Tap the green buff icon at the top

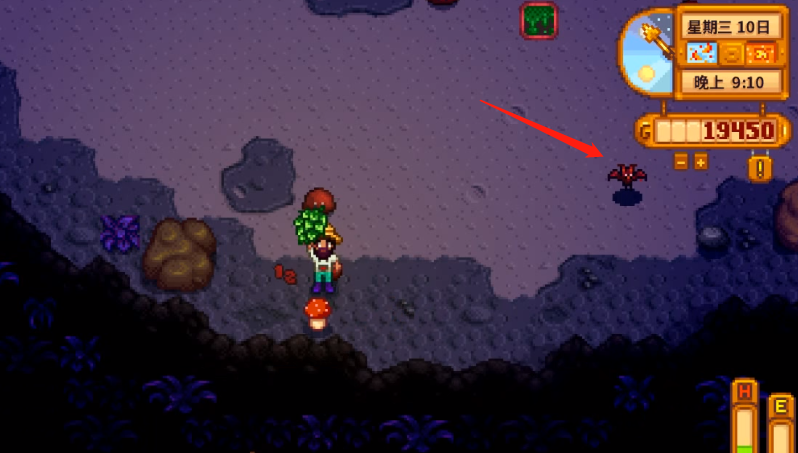[538, 20]
